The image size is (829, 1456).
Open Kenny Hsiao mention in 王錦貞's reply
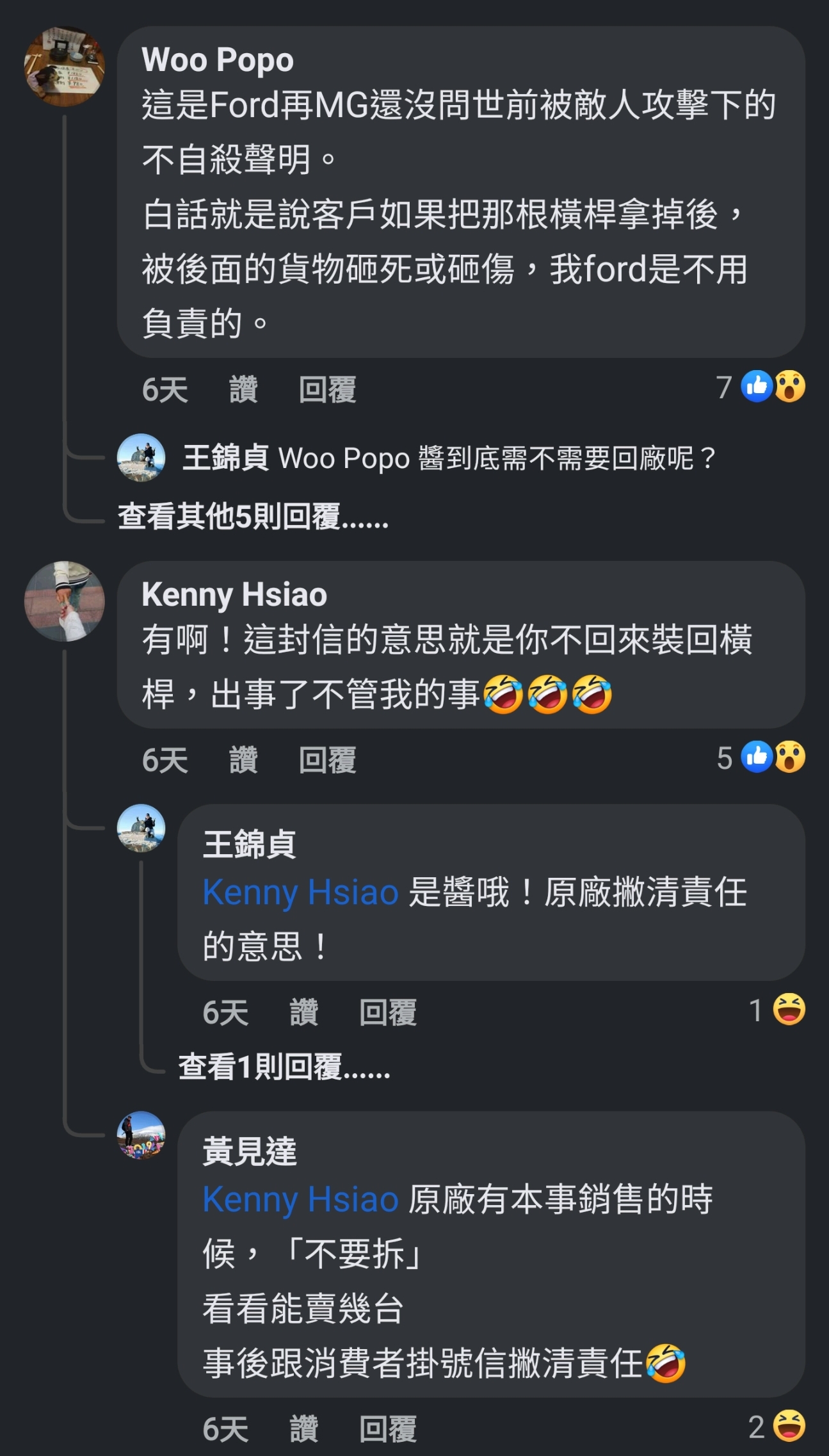(301, 892)
